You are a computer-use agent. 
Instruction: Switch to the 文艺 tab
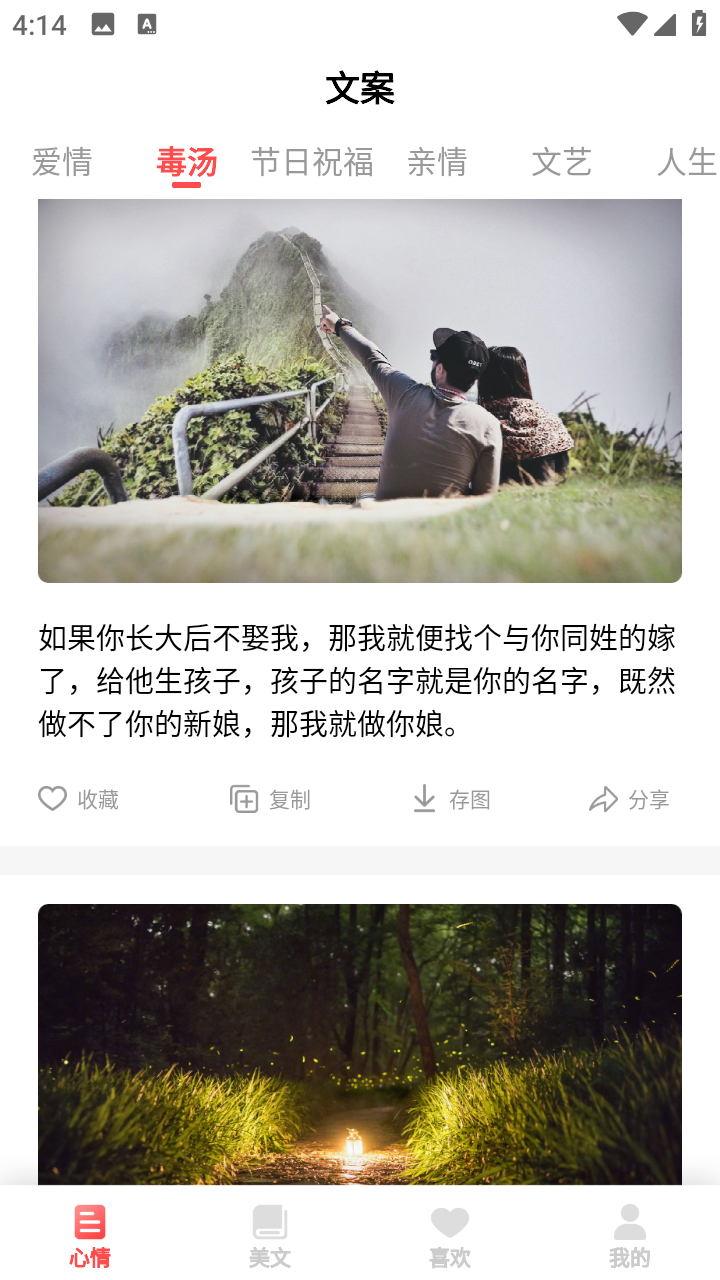tap(562, 162)
